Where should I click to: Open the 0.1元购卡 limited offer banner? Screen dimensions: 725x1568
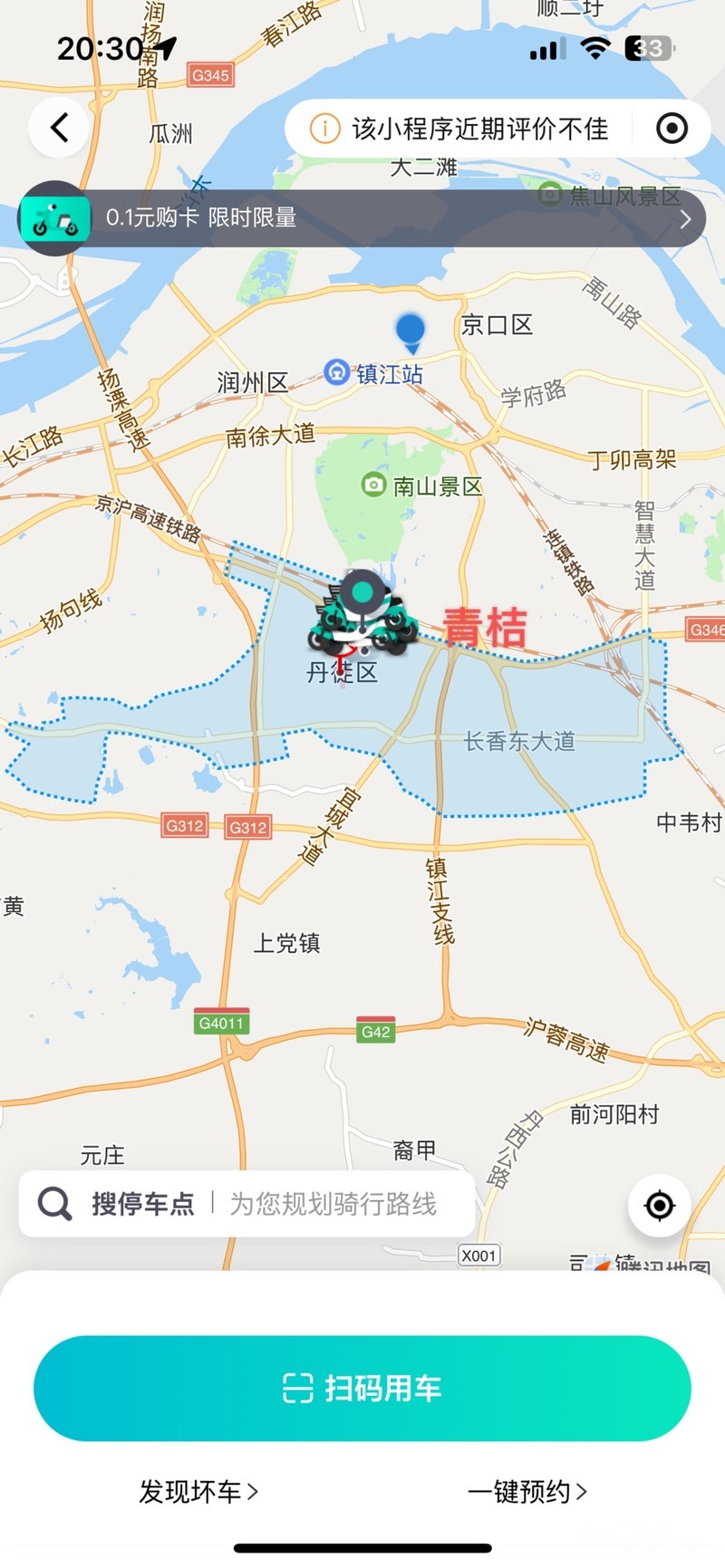[362, 218]
